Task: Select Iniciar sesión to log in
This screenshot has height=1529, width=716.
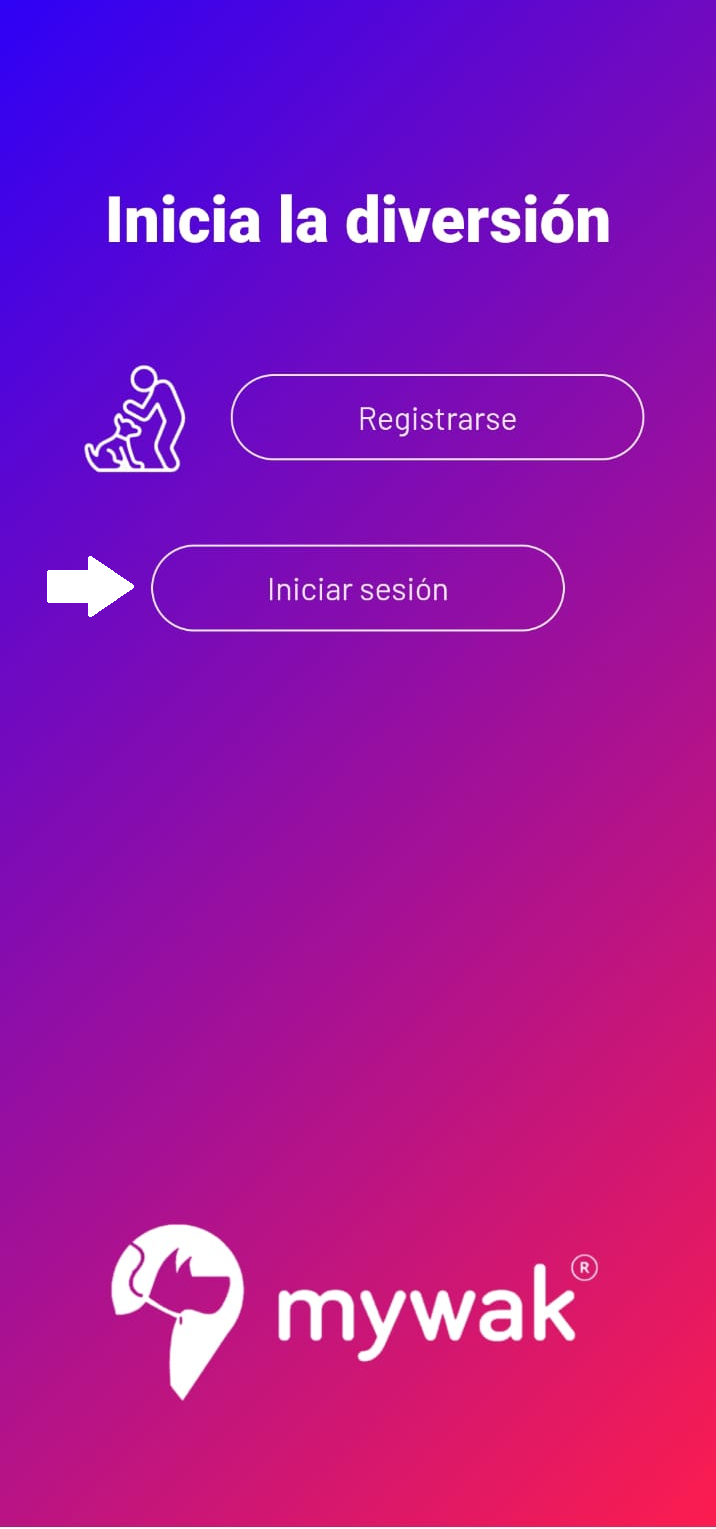Action: coord(358,588)
